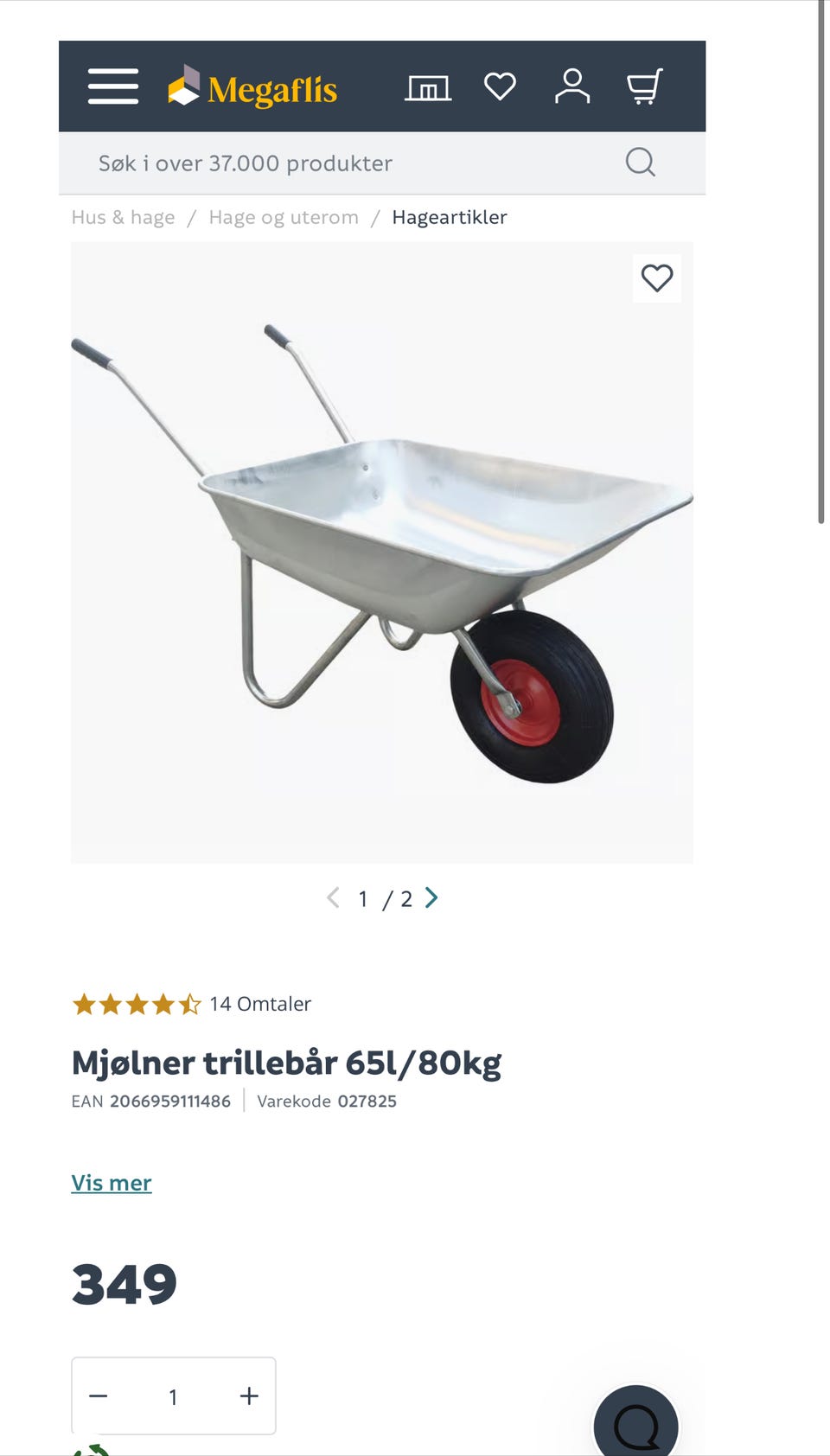The height and width of the screenshot is (1456, 830).
Task: Expand details via Vis mer
Action: 112,1182
